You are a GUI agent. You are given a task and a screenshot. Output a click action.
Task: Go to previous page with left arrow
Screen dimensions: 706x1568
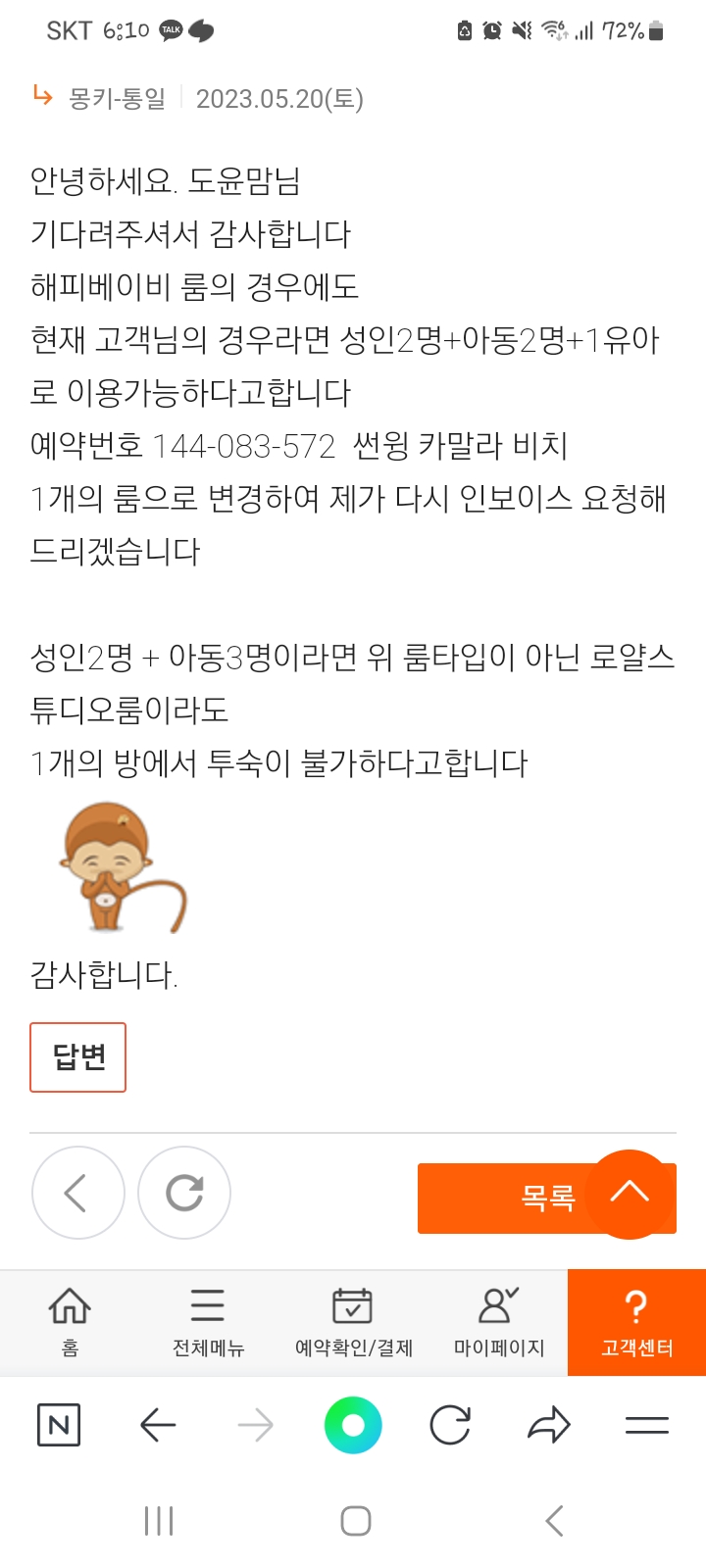(77, 1193)
